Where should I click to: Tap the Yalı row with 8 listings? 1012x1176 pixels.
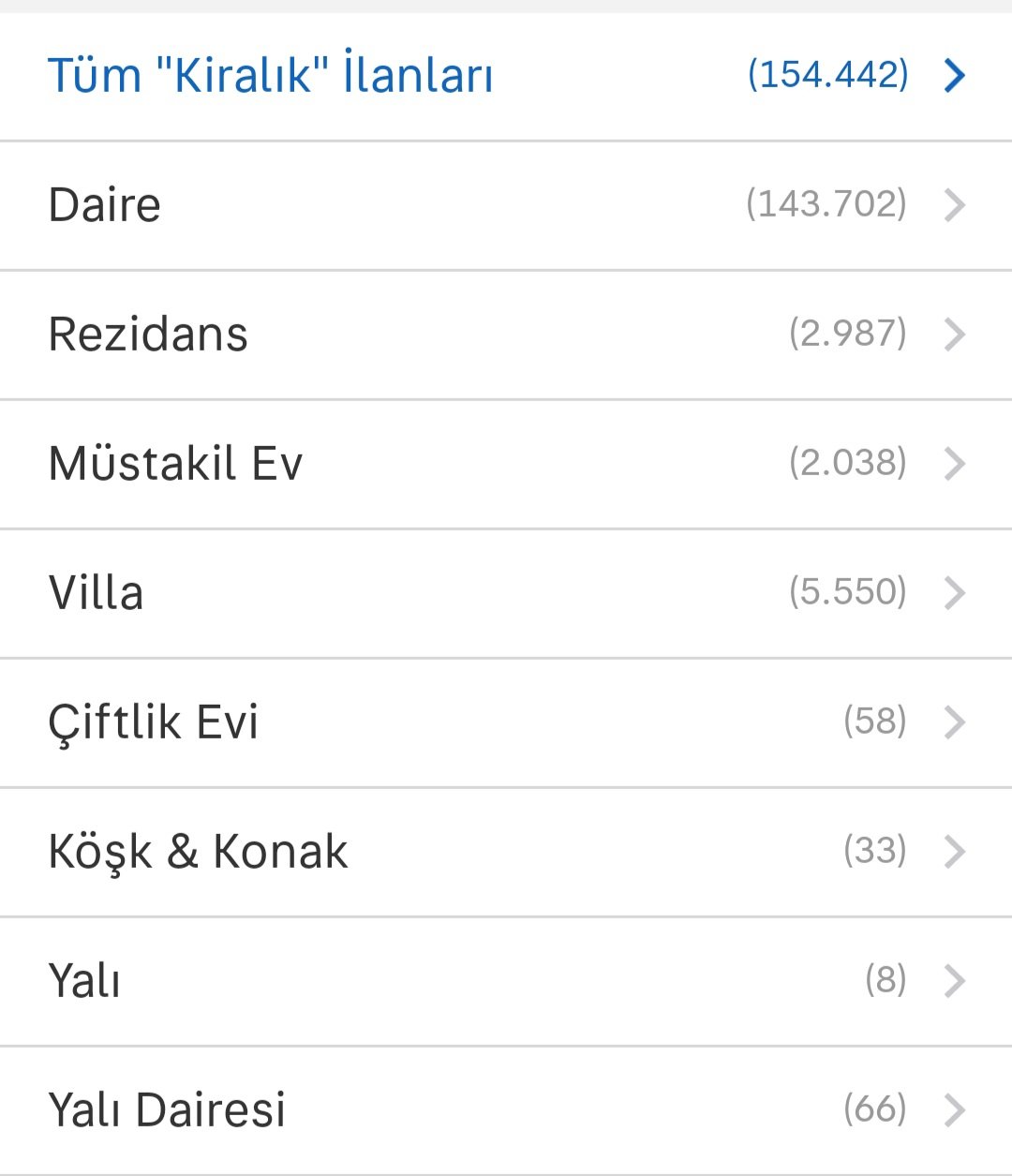[x=506, y=980]
